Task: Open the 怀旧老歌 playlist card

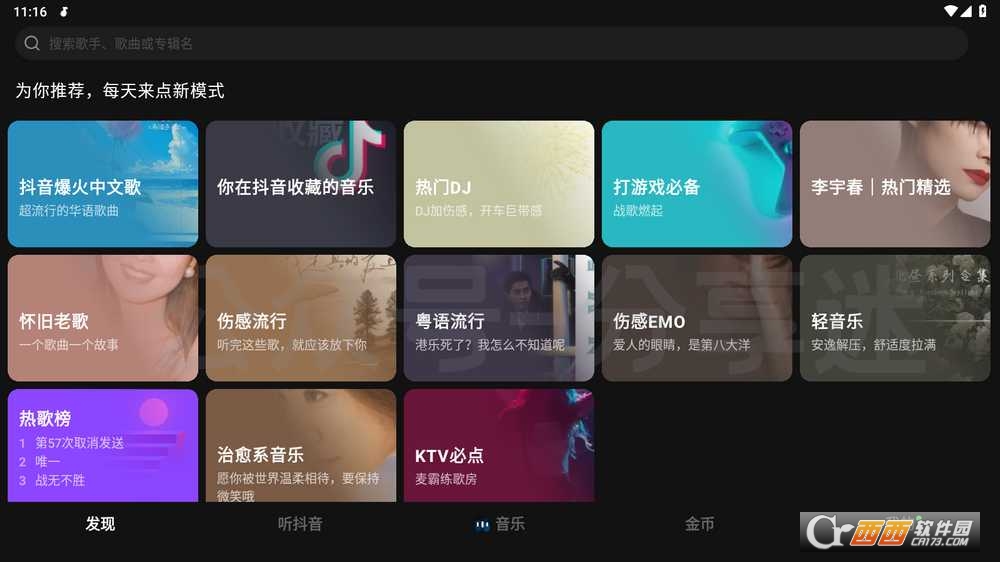Action: coord(103,318)
